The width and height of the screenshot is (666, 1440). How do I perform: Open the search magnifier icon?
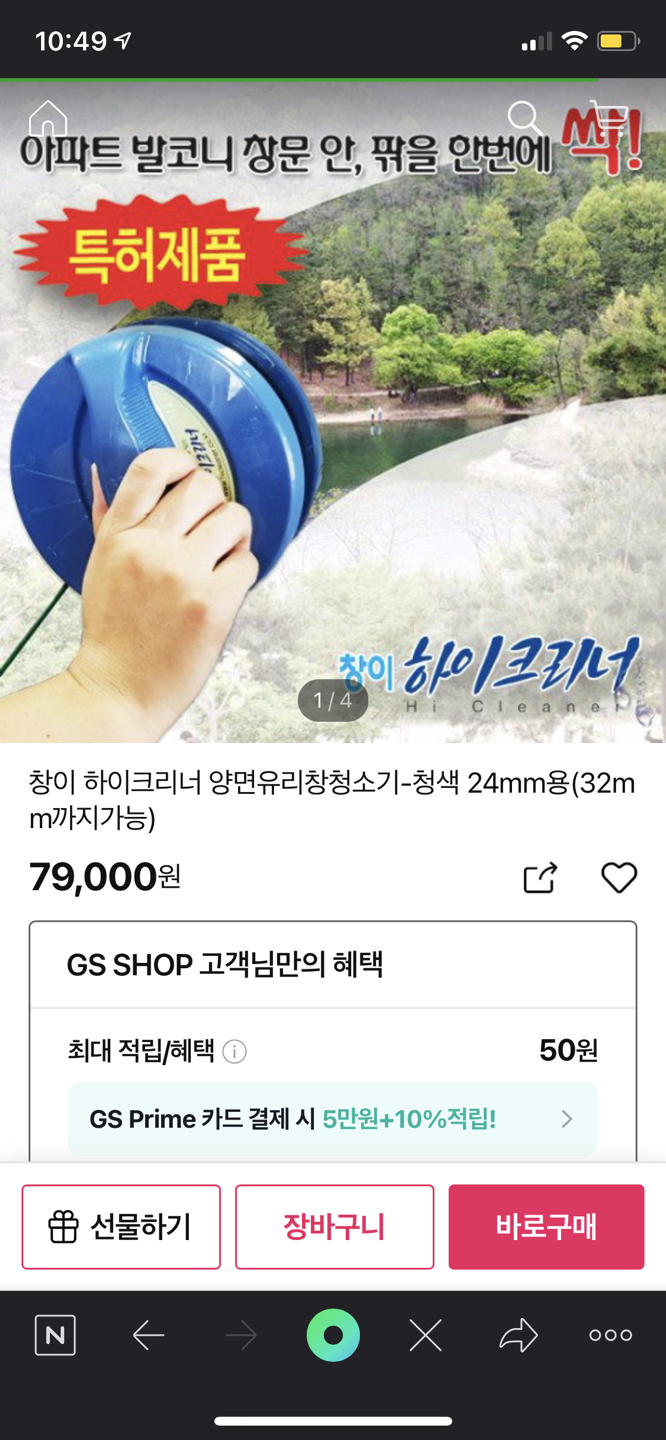tap(524, 118)
